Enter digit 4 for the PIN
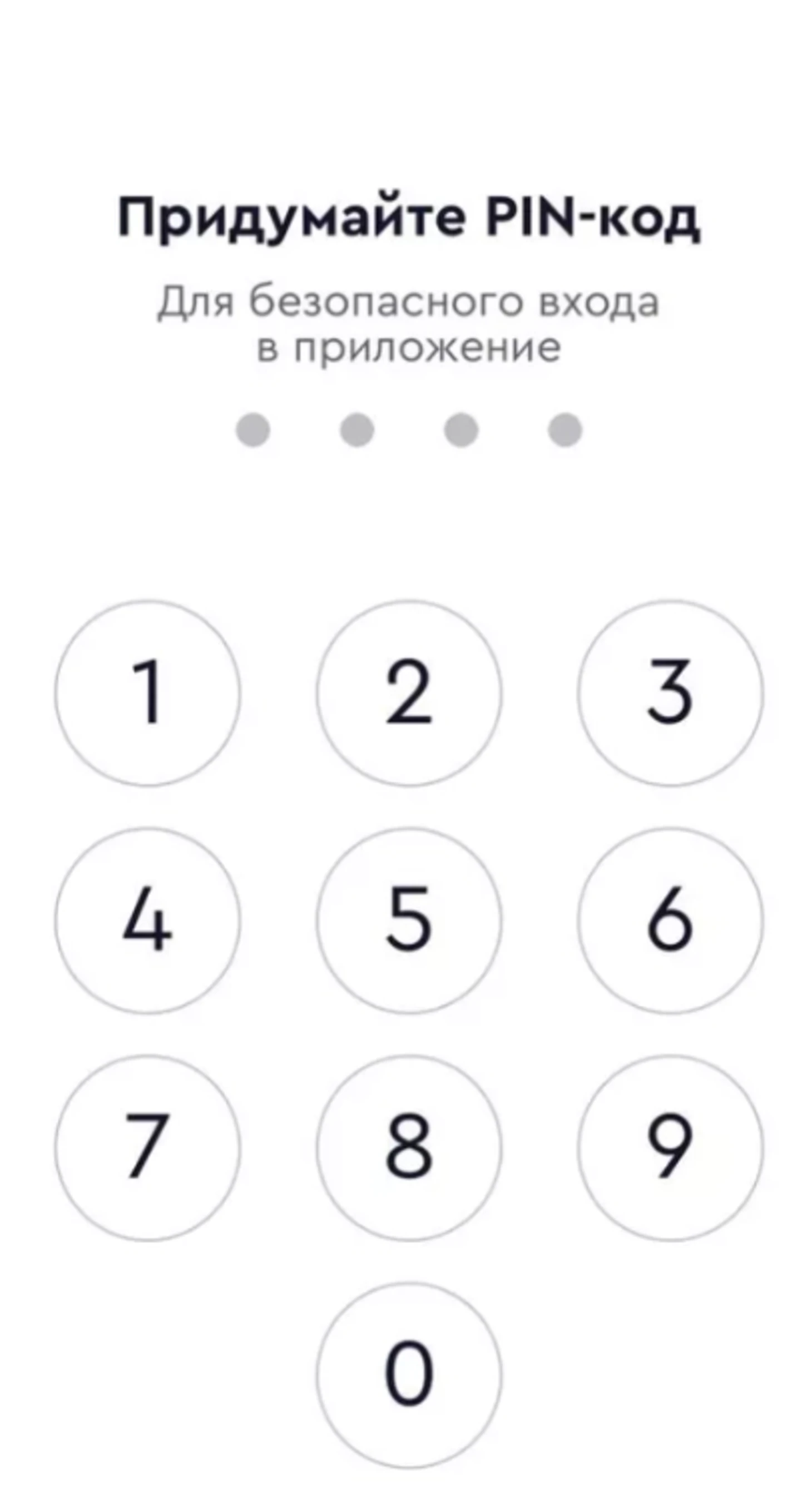This screenshot has height=1500, width=812. [147, 920]
